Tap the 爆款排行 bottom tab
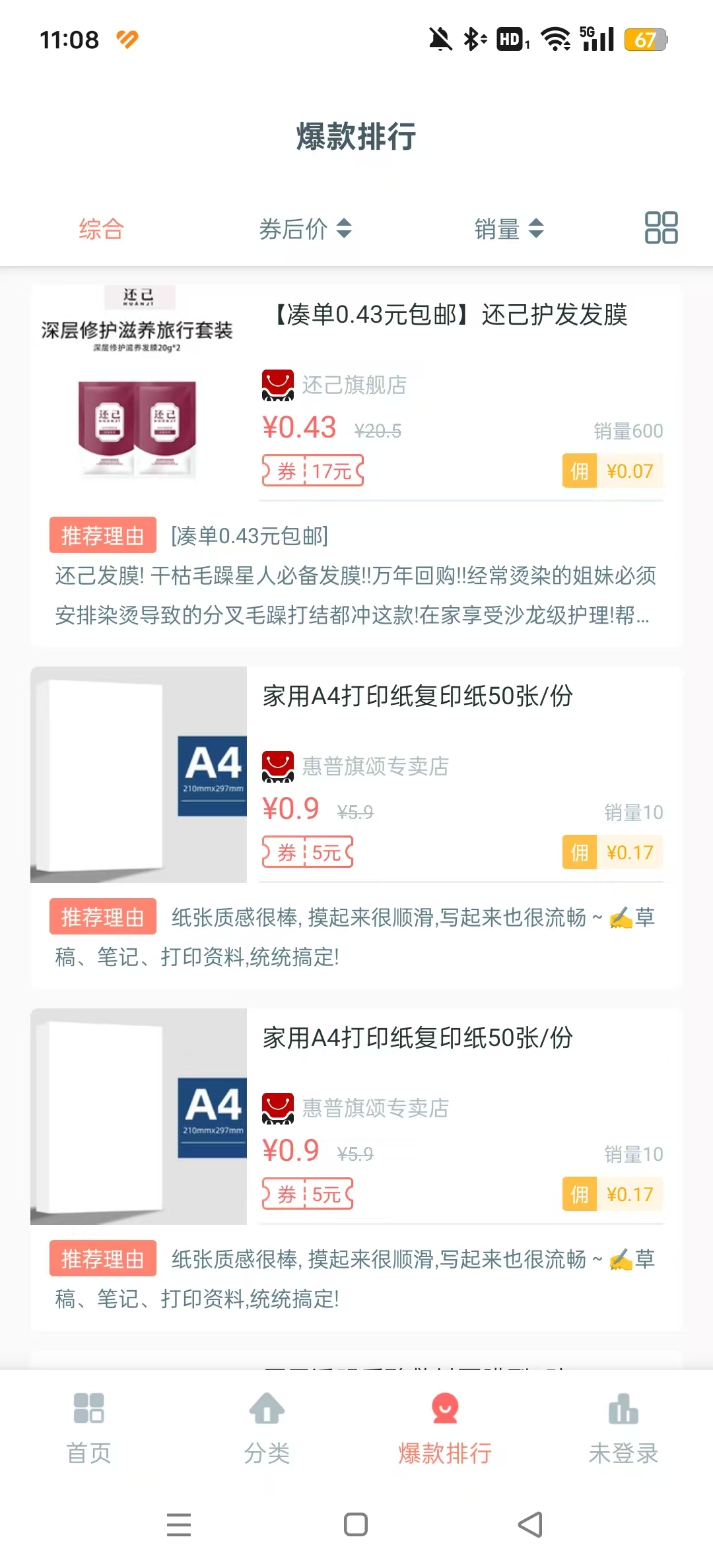This screenshot has height=1568, width=713. (444, 1427)
